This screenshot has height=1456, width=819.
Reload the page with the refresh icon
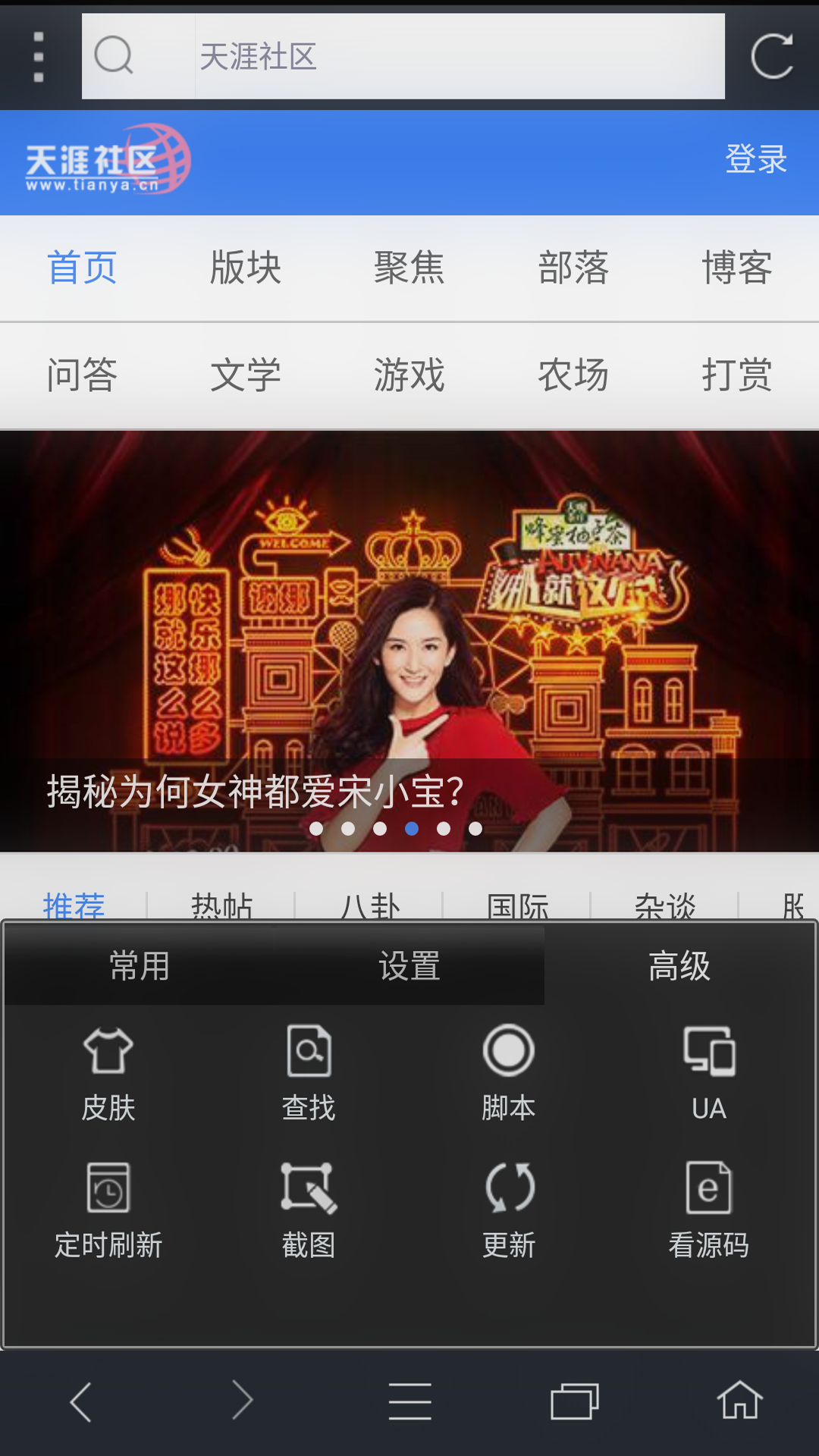772,57
